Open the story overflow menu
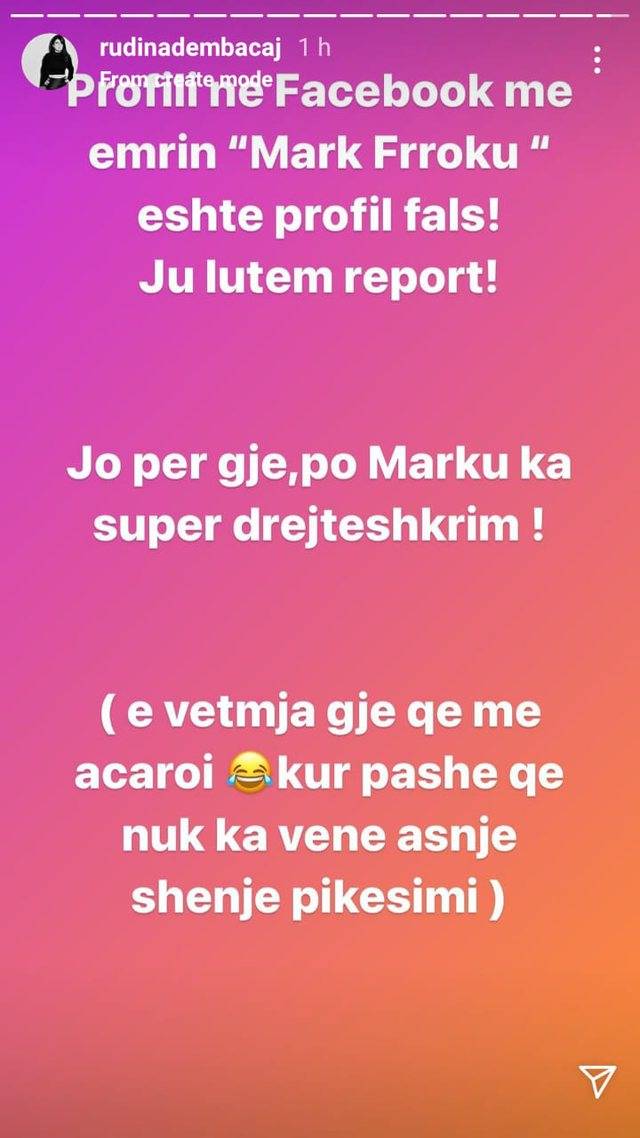 point(597,59)
